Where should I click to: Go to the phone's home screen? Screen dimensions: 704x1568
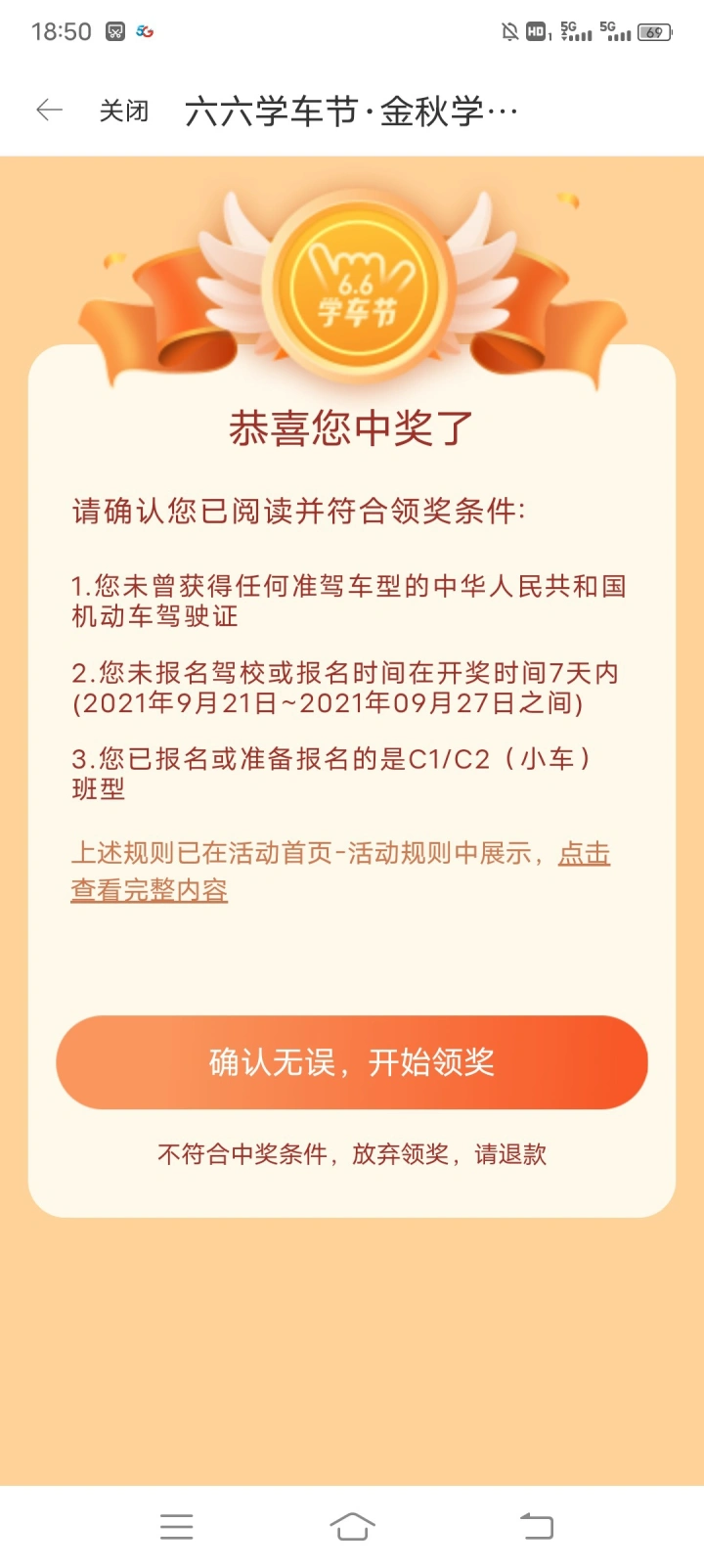tap(352, 1526)
